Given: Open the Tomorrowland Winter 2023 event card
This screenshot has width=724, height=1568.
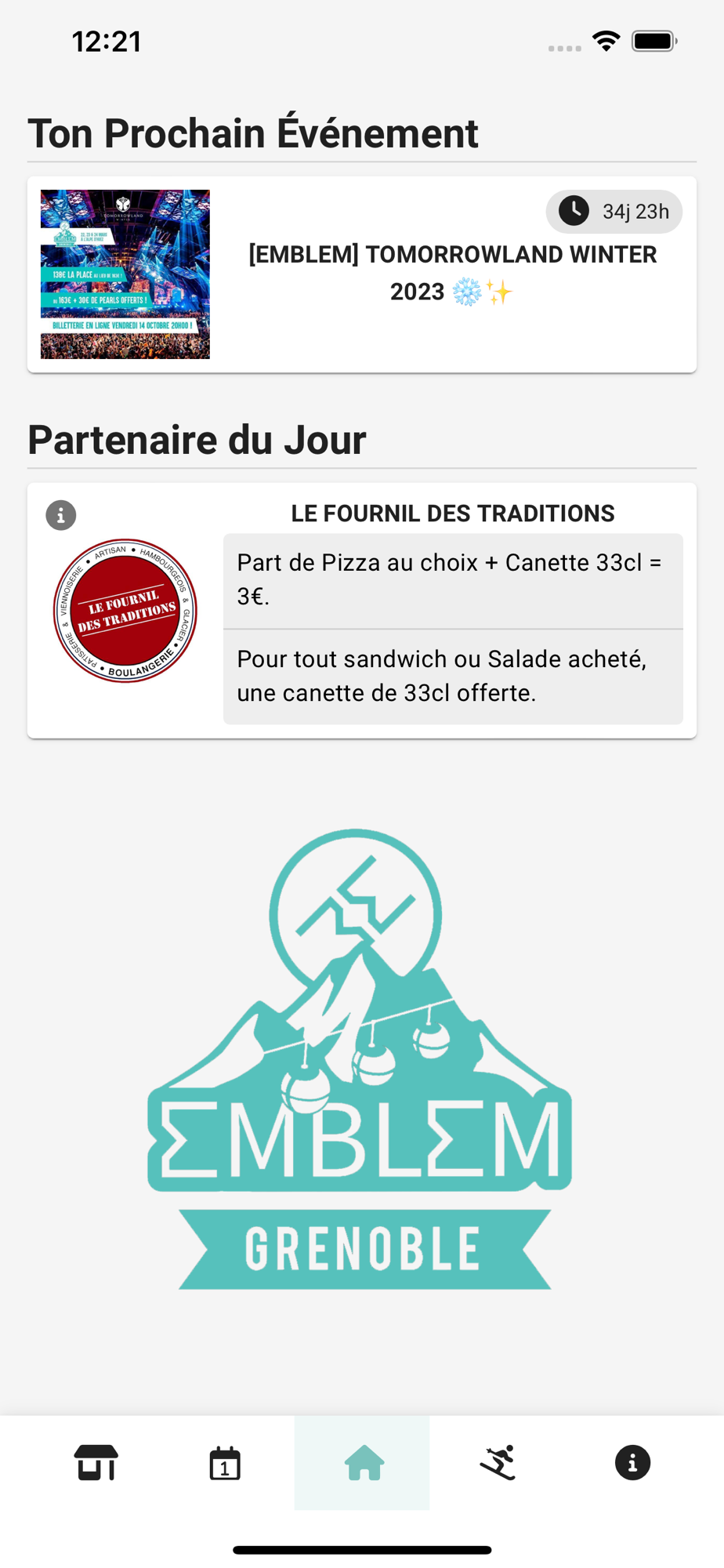Looking at the screenshot, I should coord(362,274).
